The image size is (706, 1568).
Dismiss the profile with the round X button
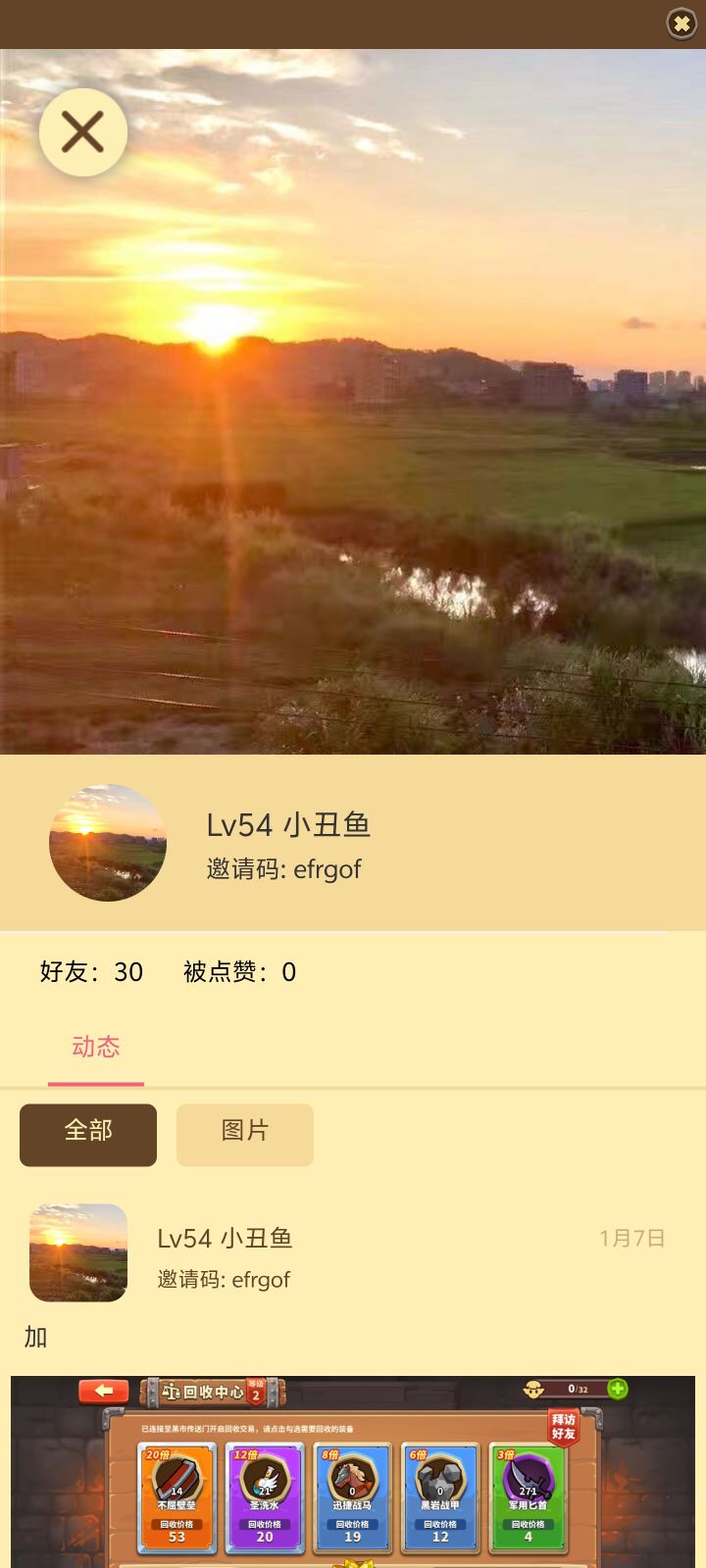(83, 132)
